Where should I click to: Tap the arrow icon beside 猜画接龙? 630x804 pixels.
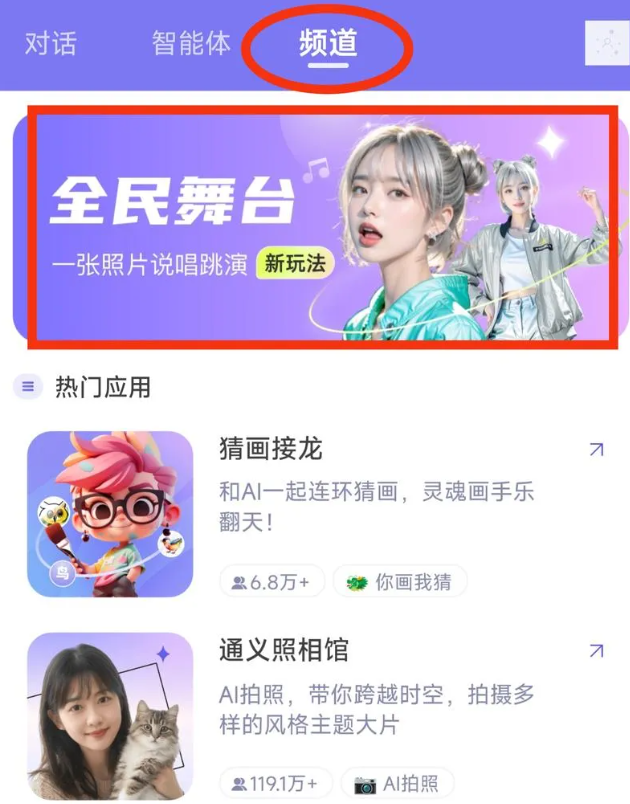pyautogui.click(x=597, y=450)
